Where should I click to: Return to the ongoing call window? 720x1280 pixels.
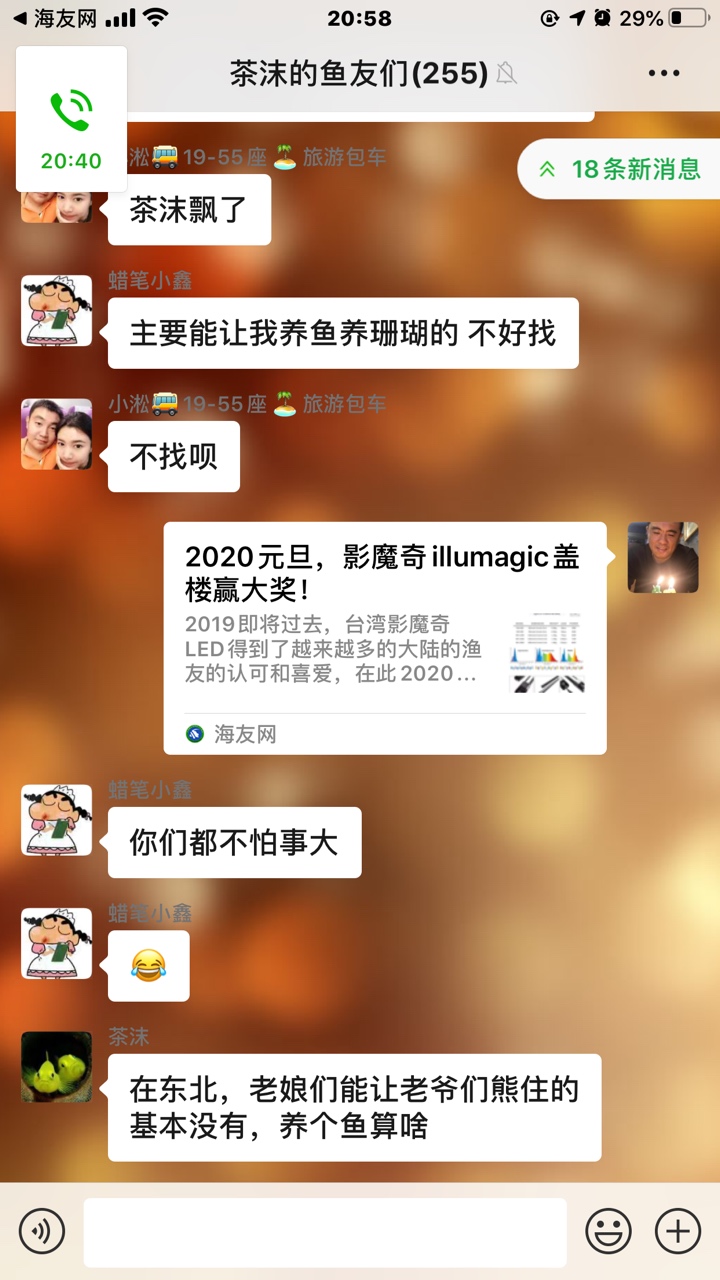point(71,120)
